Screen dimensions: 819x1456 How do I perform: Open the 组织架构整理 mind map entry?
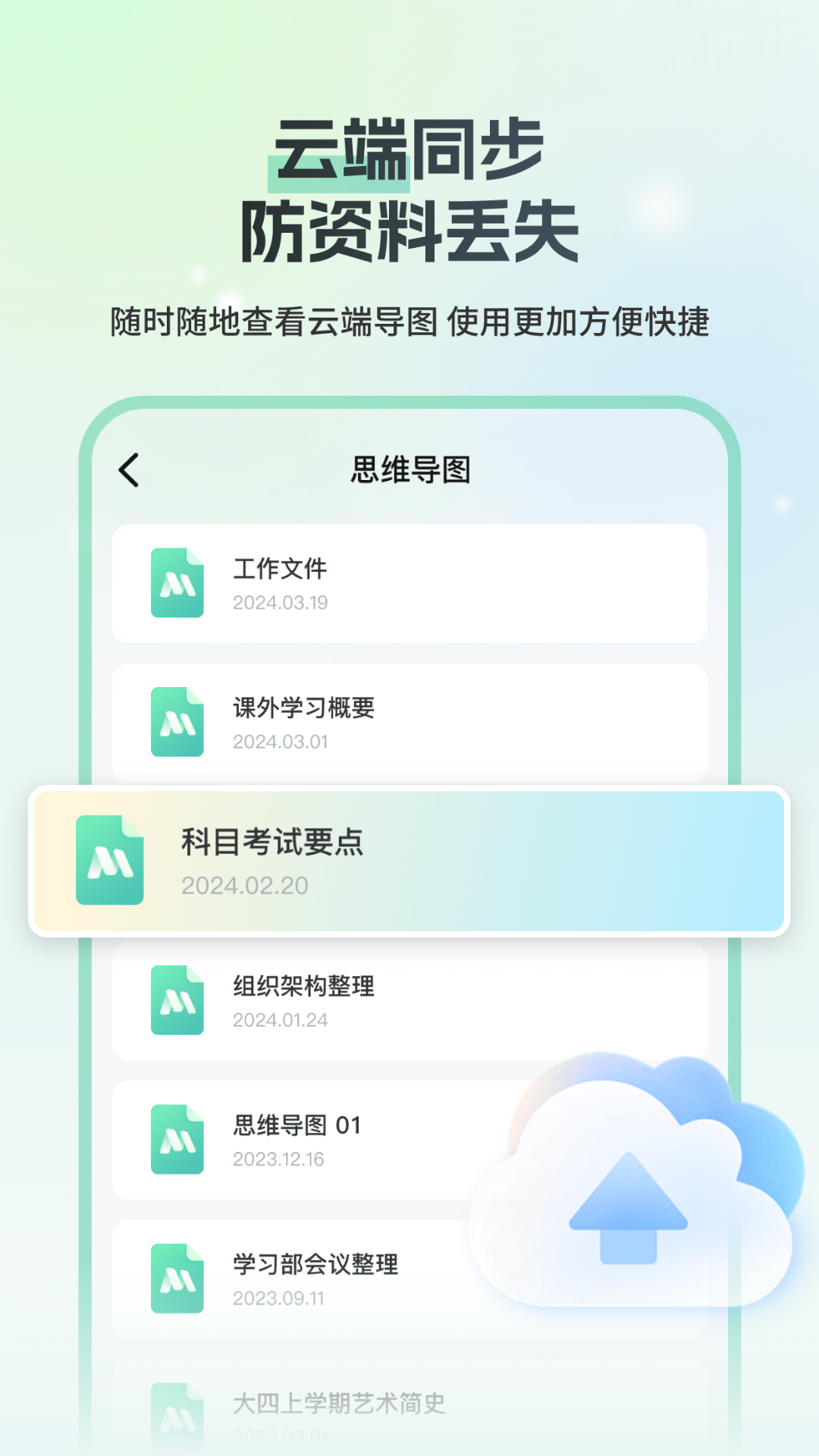409,1001
